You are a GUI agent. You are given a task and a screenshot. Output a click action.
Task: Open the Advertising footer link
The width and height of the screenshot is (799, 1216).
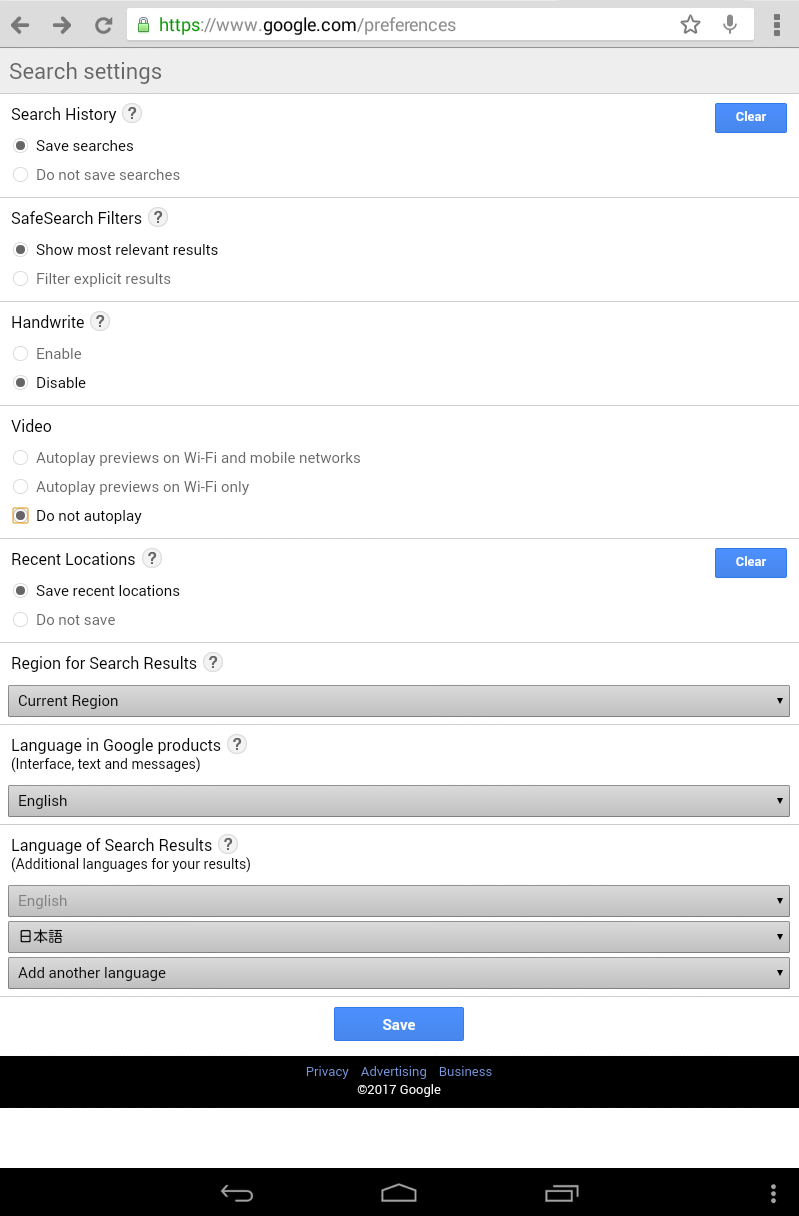pos(393,1071)
